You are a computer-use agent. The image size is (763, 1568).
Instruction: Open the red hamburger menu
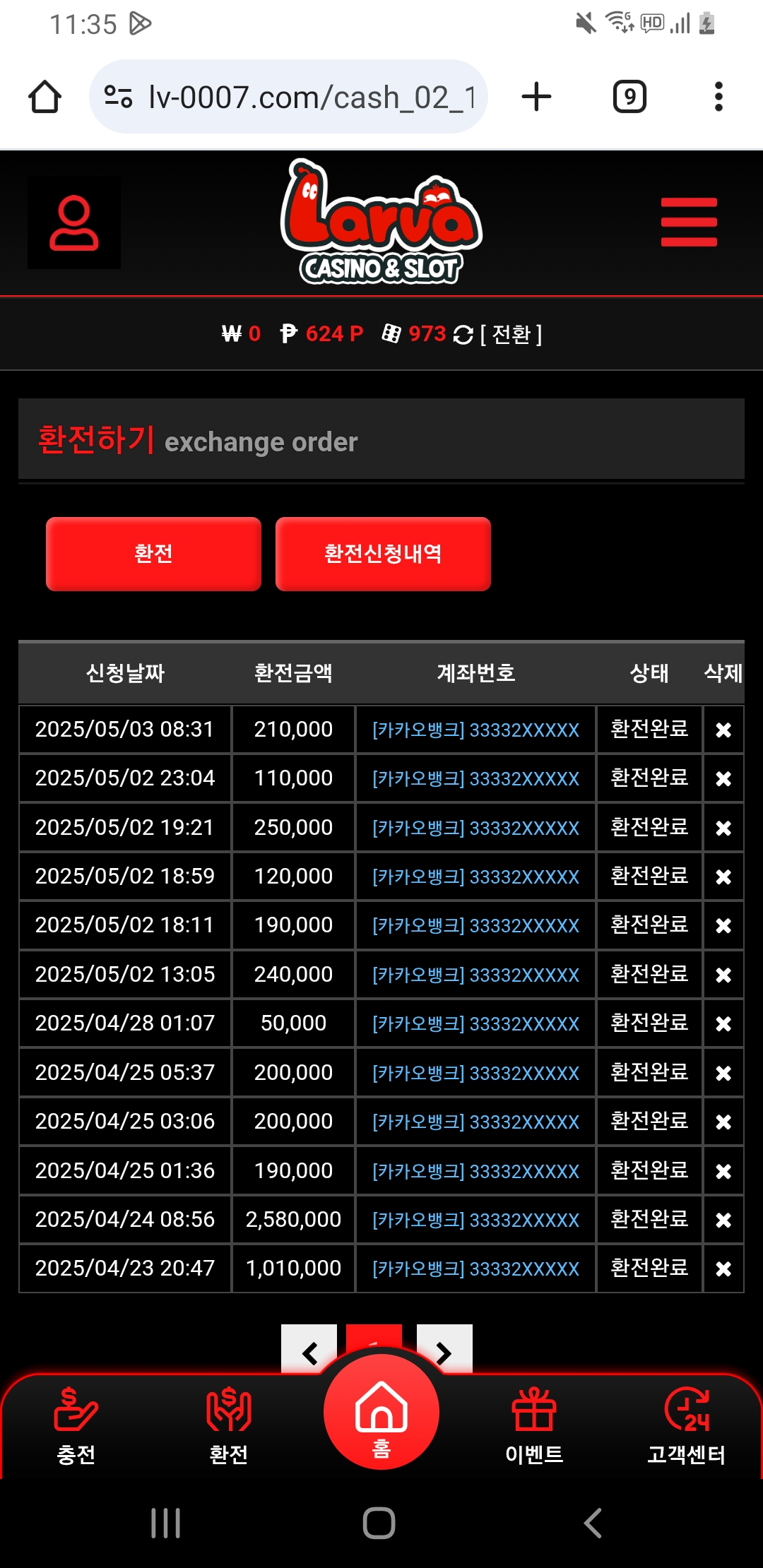tap(689, 222)
